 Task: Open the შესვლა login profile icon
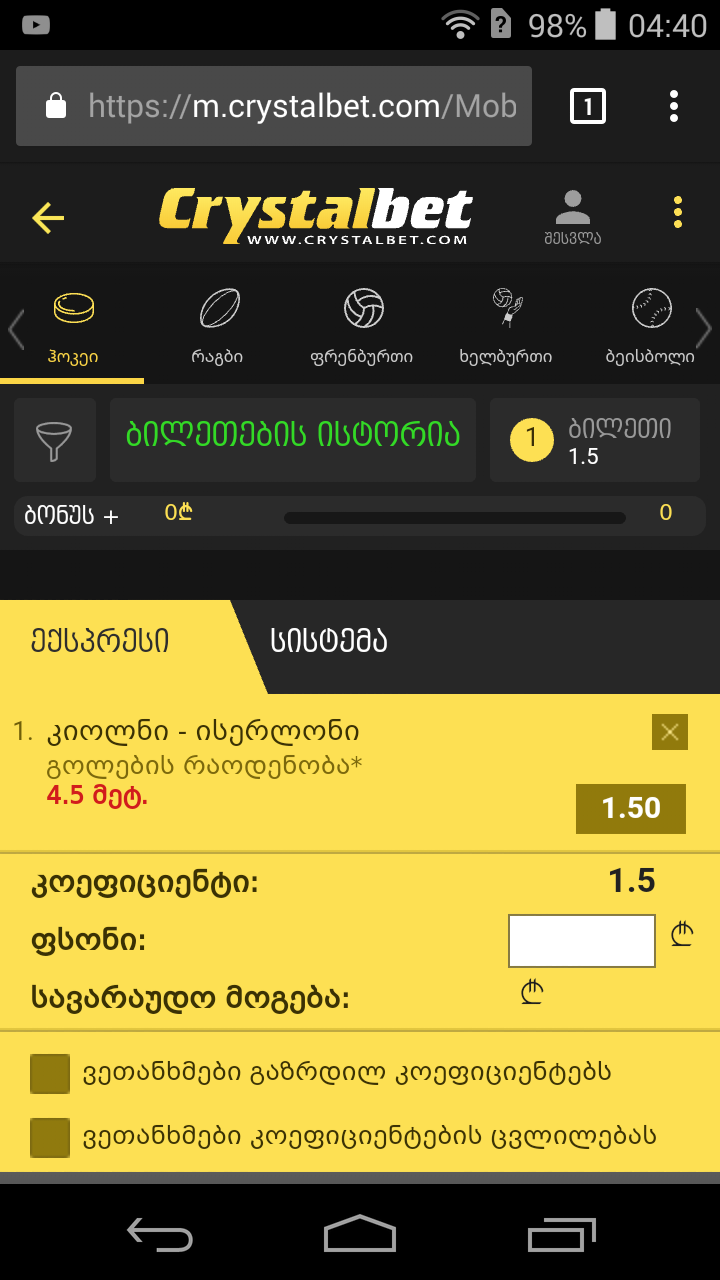573,216
